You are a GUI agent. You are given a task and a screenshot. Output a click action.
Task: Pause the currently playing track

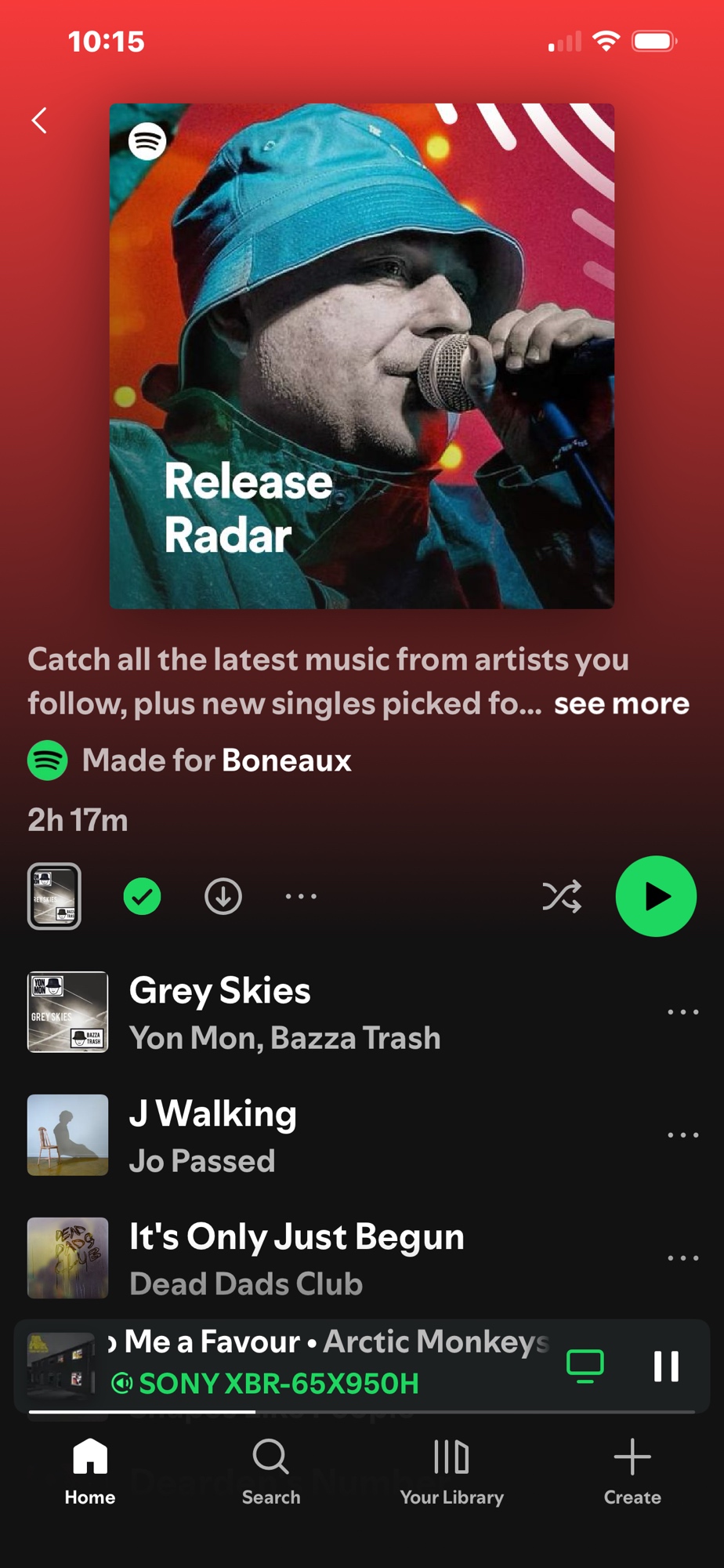coord(666,1366)
